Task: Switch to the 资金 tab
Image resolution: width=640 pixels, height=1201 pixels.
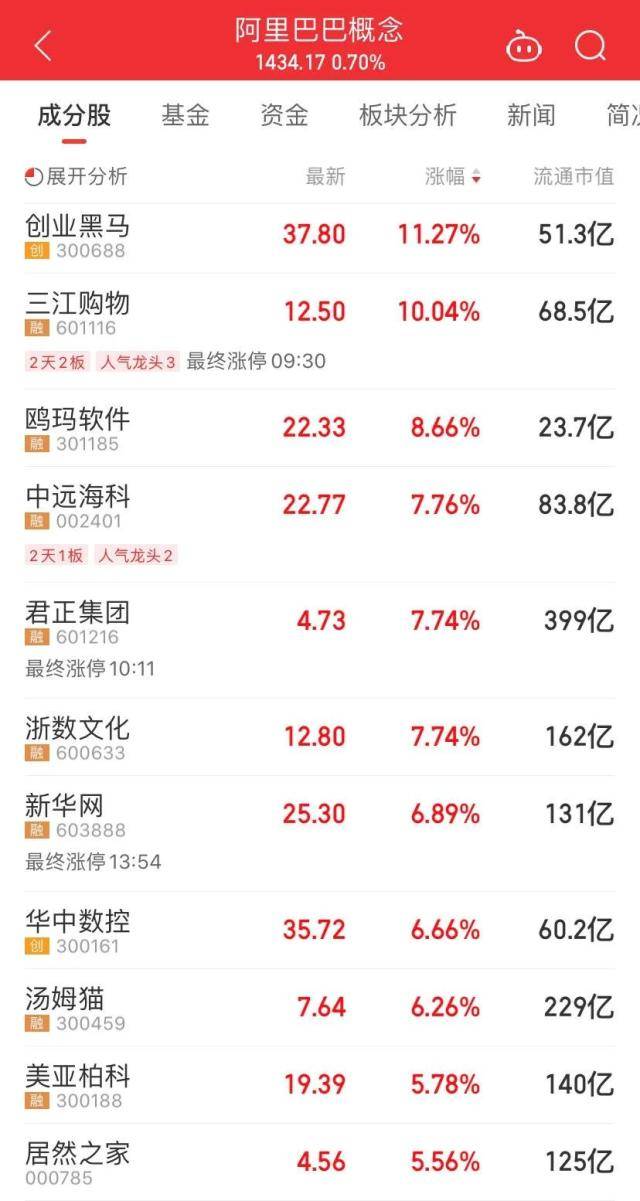Action: 284,115
